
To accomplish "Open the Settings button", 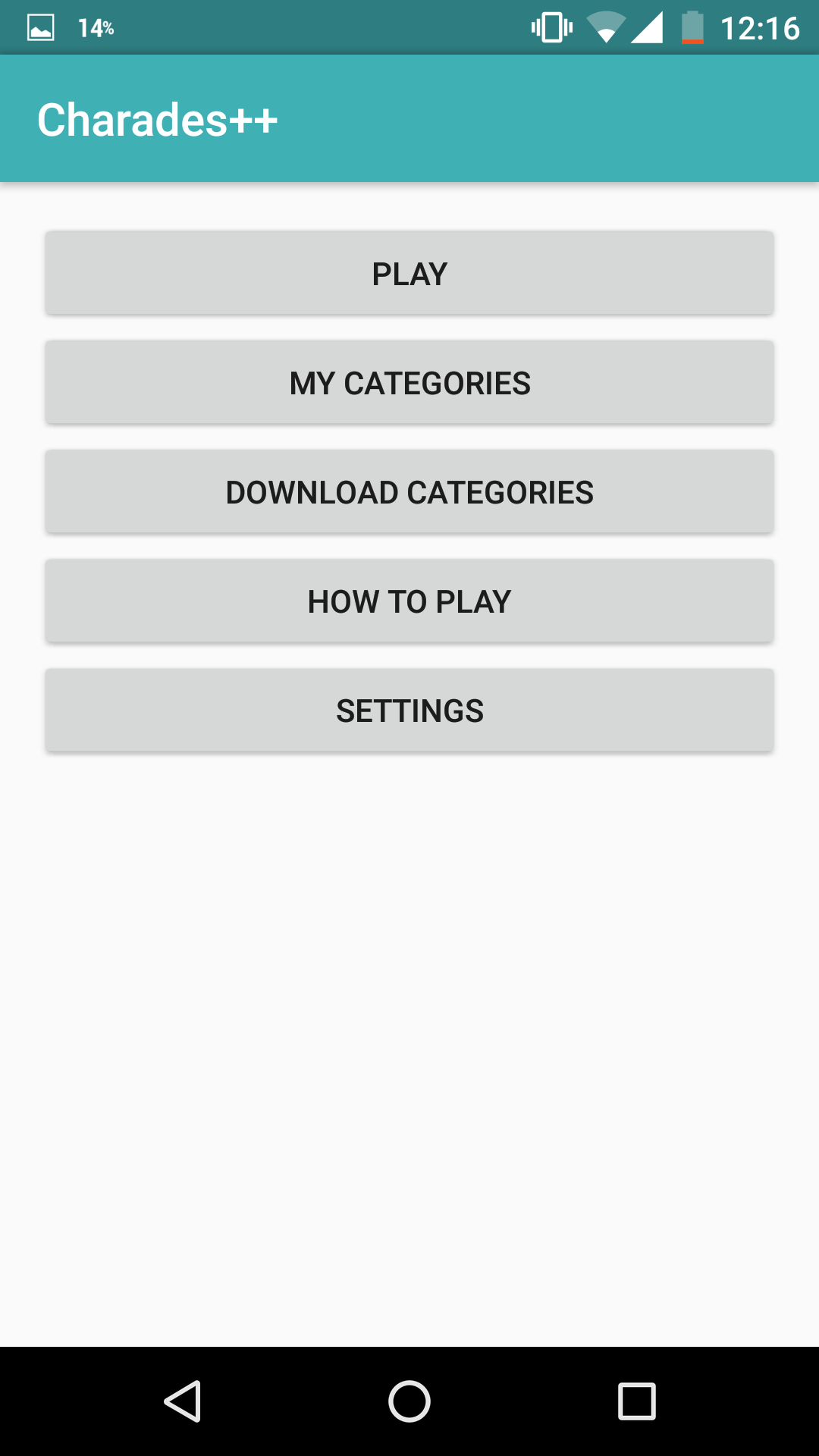I will [x=409, y=710].
